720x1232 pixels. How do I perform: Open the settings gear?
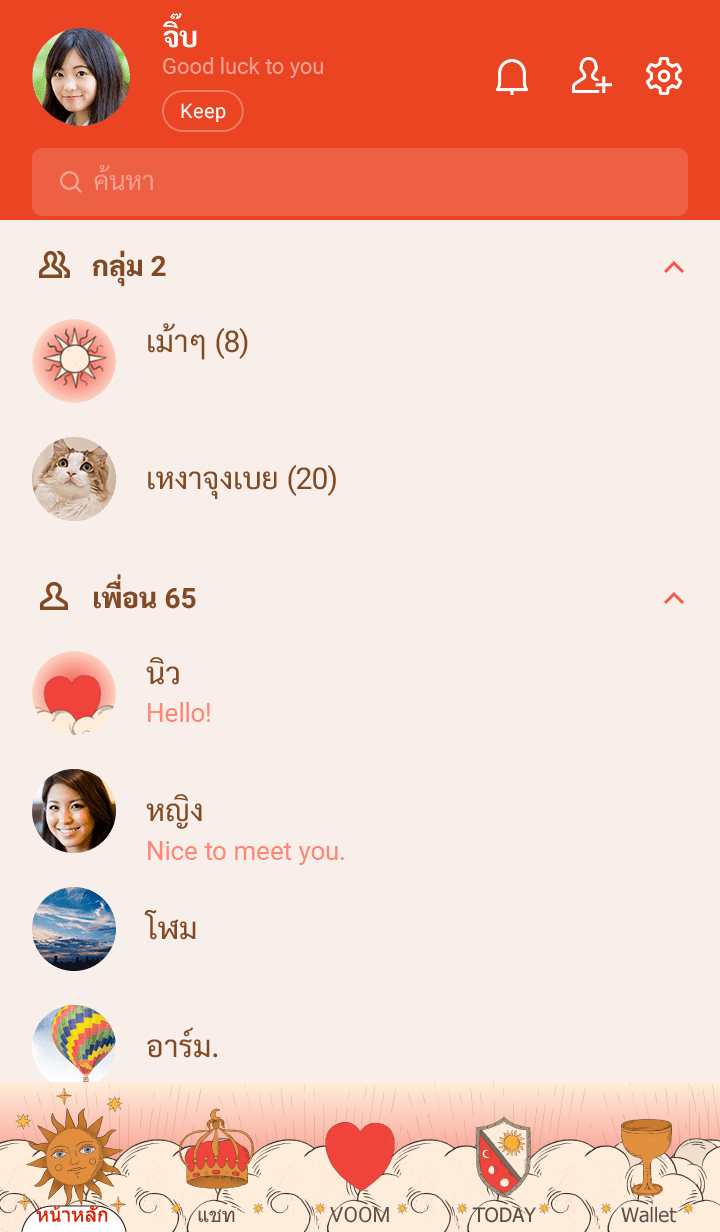pyautogui.click(x=664, y=77)
